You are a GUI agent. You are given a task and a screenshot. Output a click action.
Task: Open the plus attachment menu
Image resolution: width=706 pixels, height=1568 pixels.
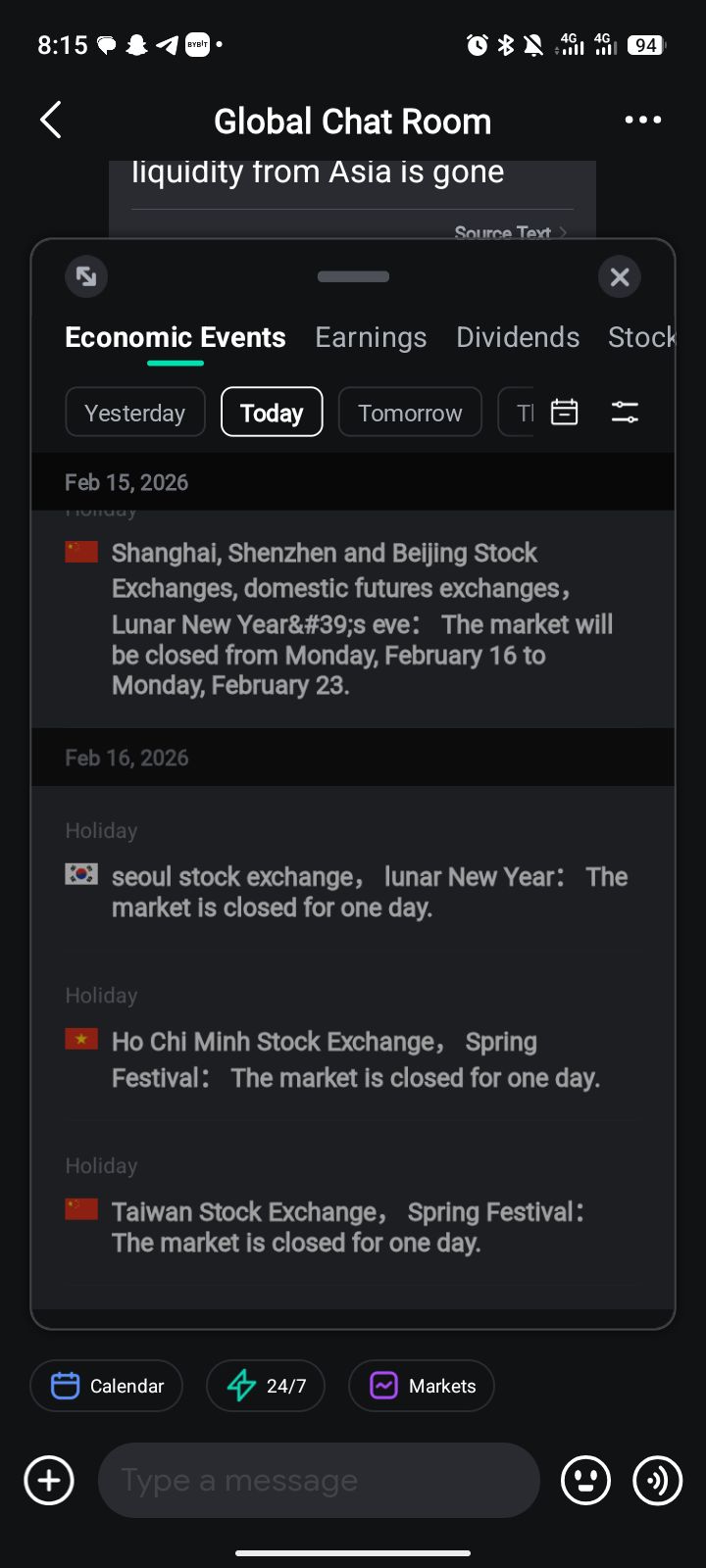tap(49, 1480)
